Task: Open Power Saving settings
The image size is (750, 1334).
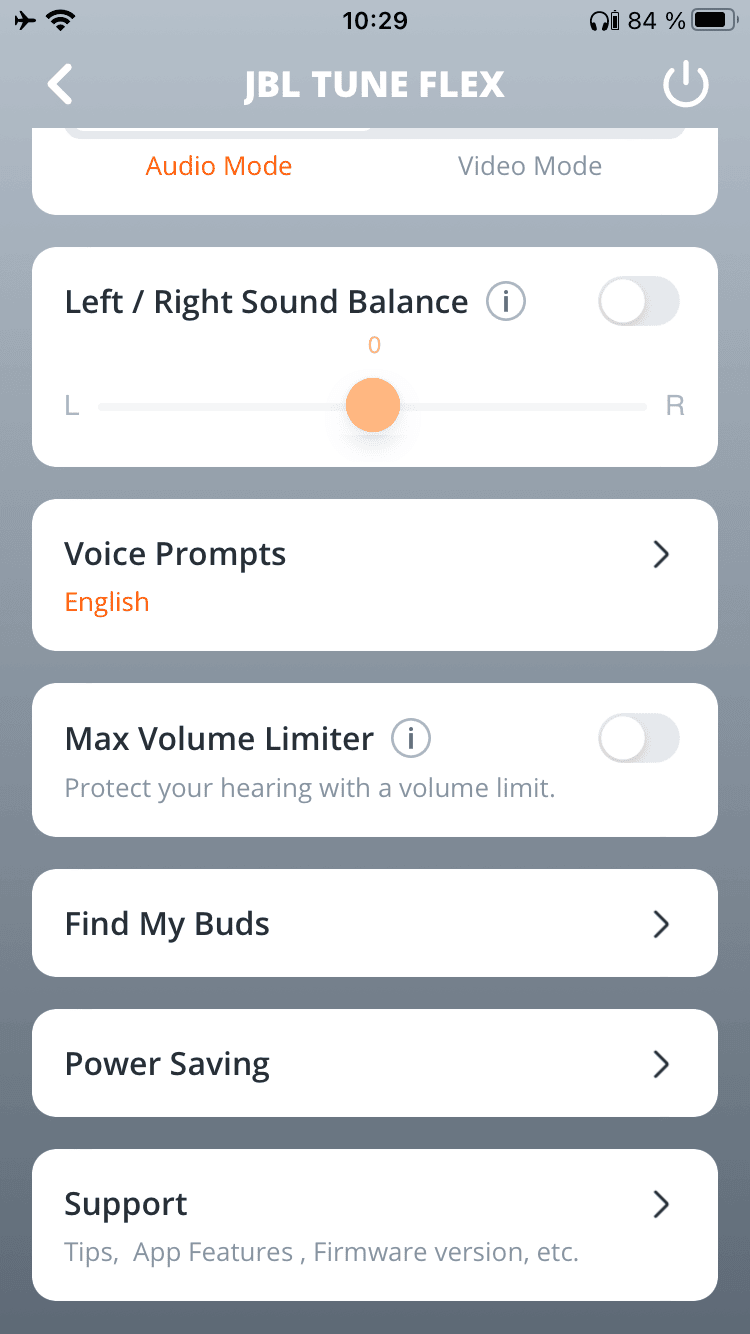Action: click(x=375, y=1063)
